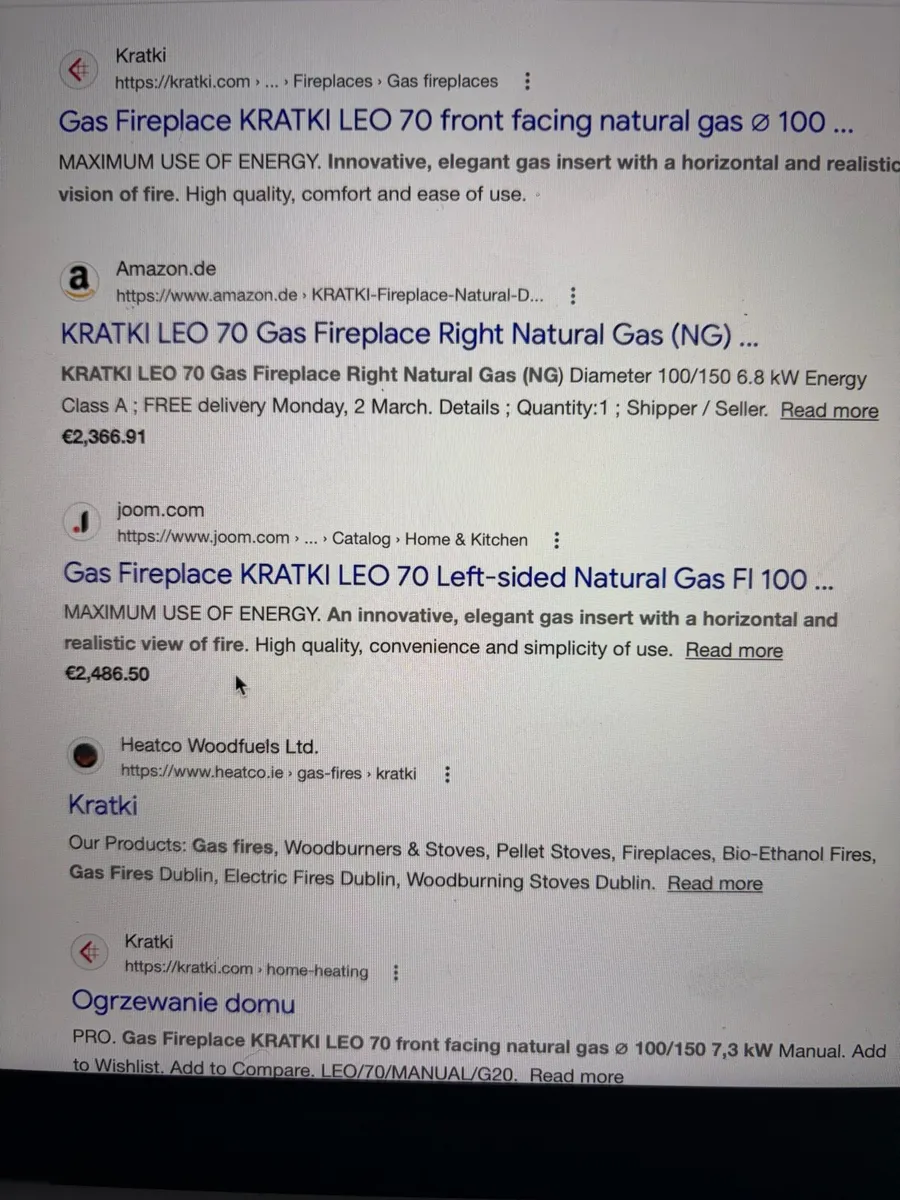Open the Heatco Woodfuels Kratki result
Image resolution: width=900 pixels, height=1200 pixels.
102,805
